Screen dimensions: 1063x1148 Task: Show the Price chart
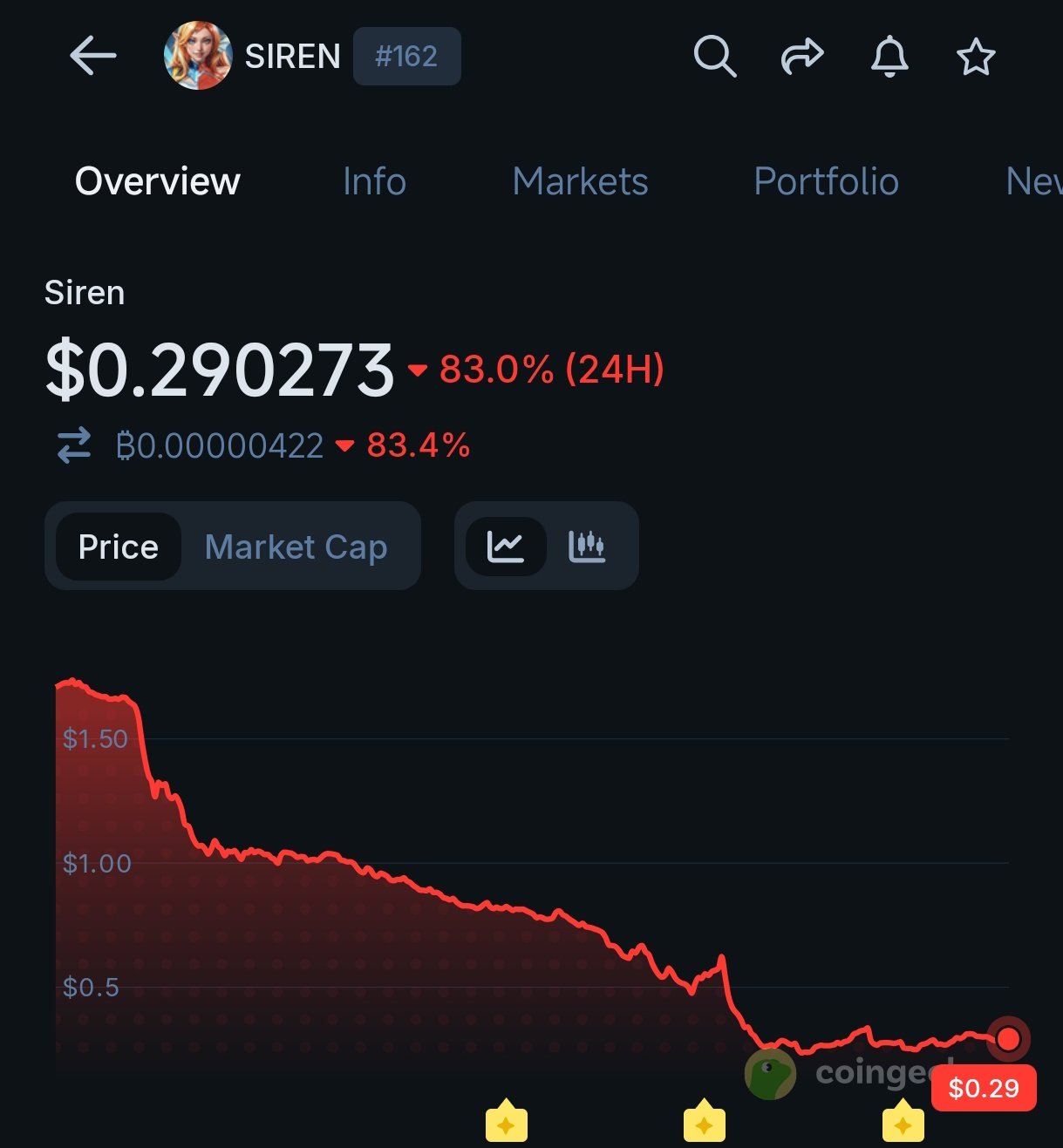[119, 547]
